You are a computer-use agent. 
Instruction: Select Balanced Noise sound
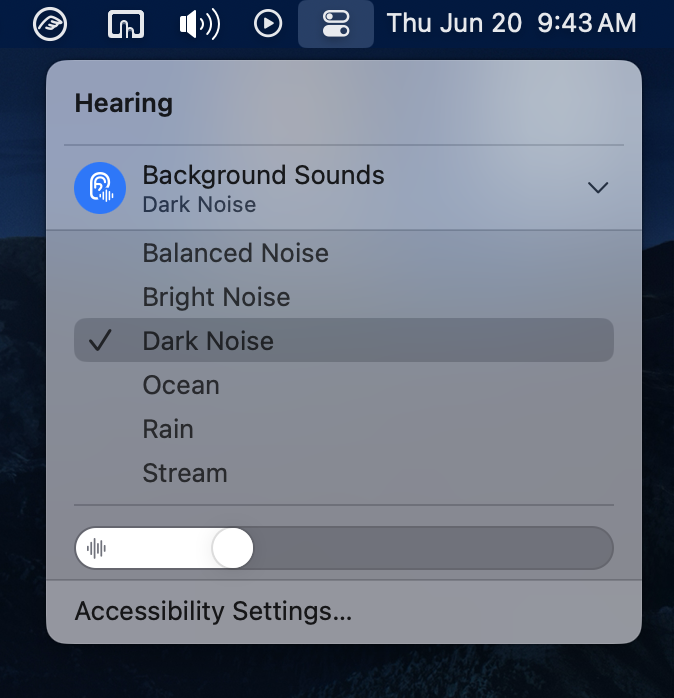pyautogui.click(x=236, y=253)
